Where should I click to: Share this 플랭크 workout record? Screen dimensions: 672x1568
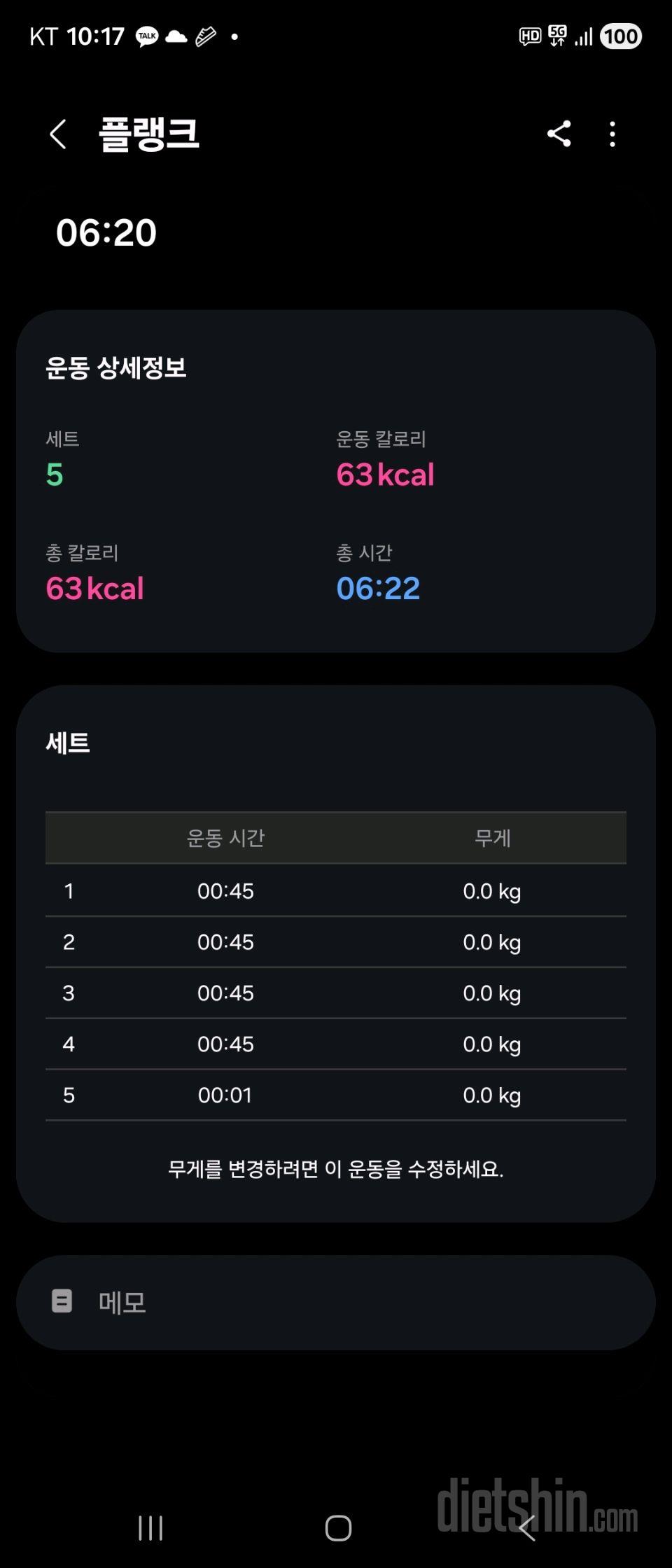tap(559, 134)
